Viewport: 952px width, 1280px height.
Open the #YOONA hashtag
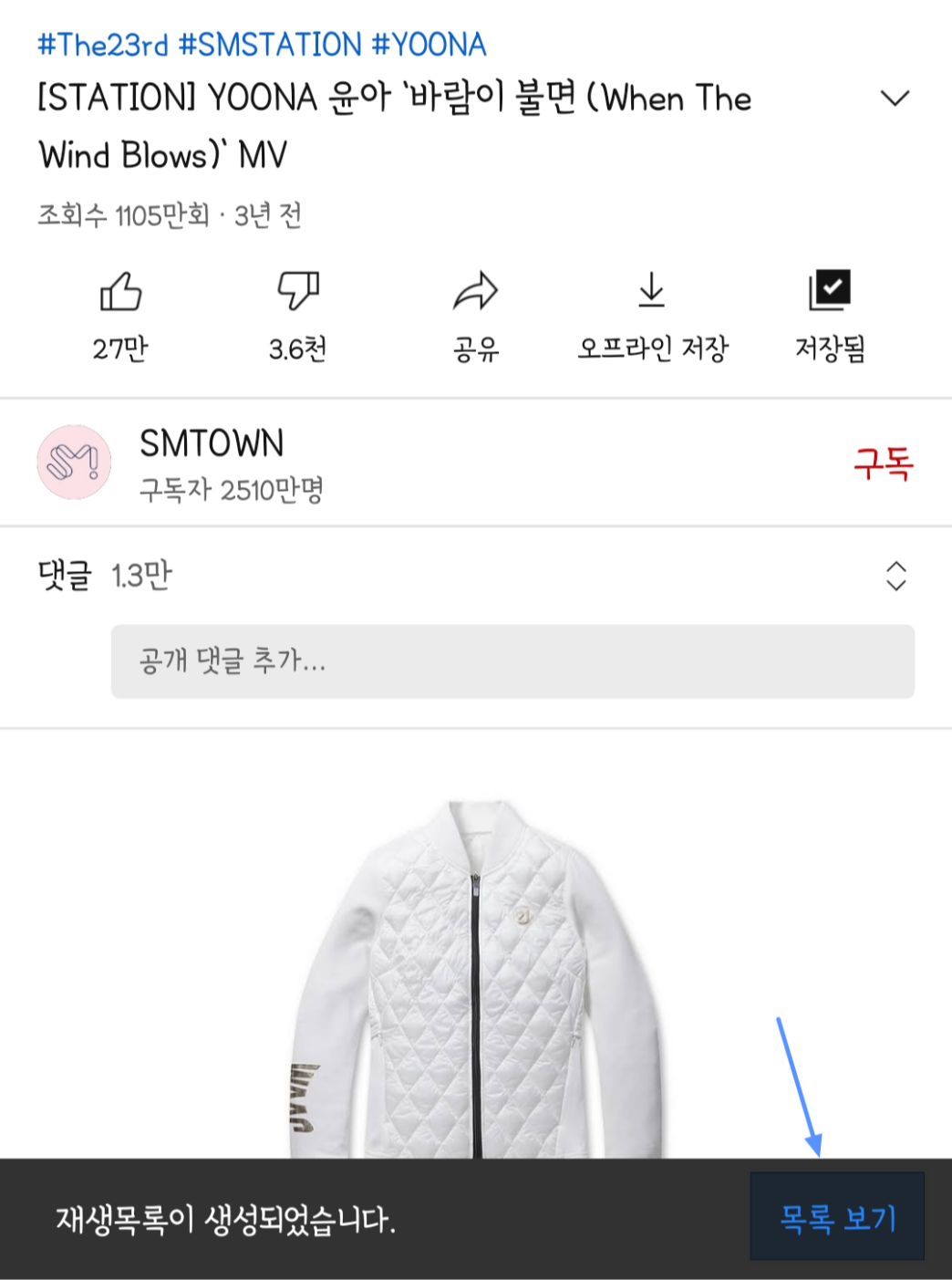click(x=429, y=45)
